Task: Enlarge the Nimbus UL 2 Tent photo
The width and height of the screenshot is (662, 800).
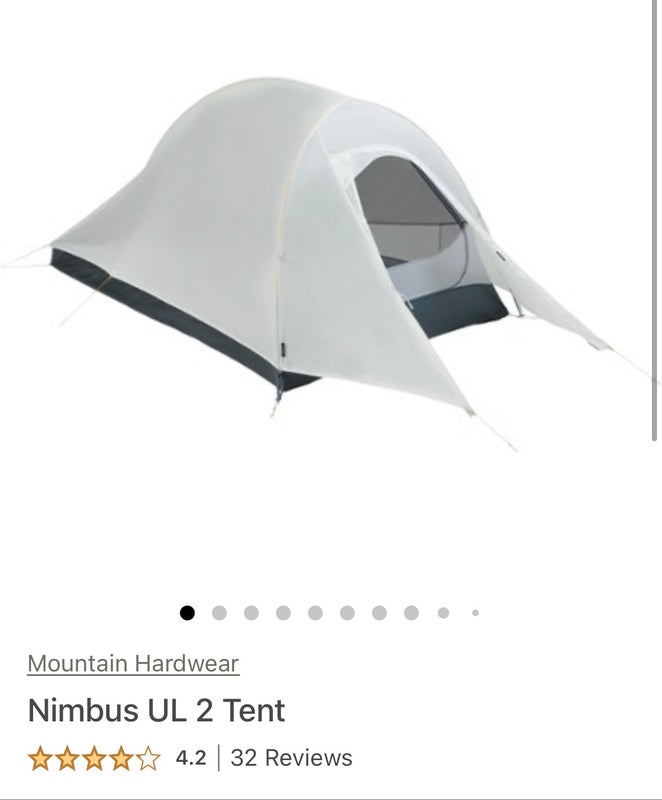Action: pos(330,270)
